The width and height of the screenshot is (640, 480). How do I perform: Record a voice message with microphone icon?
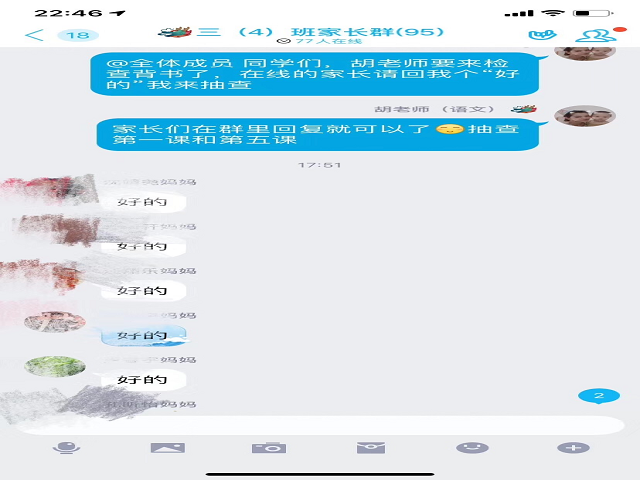[x=65, y=448]
